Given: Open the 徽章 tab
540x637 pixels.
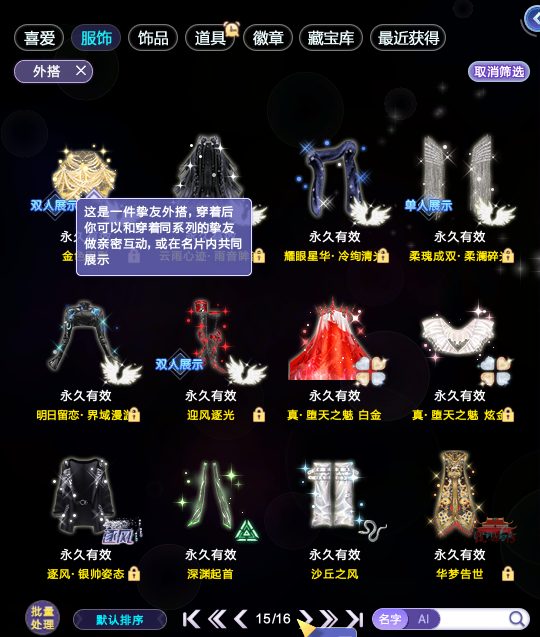Looking at the screenshot, I should coord(268,38).
